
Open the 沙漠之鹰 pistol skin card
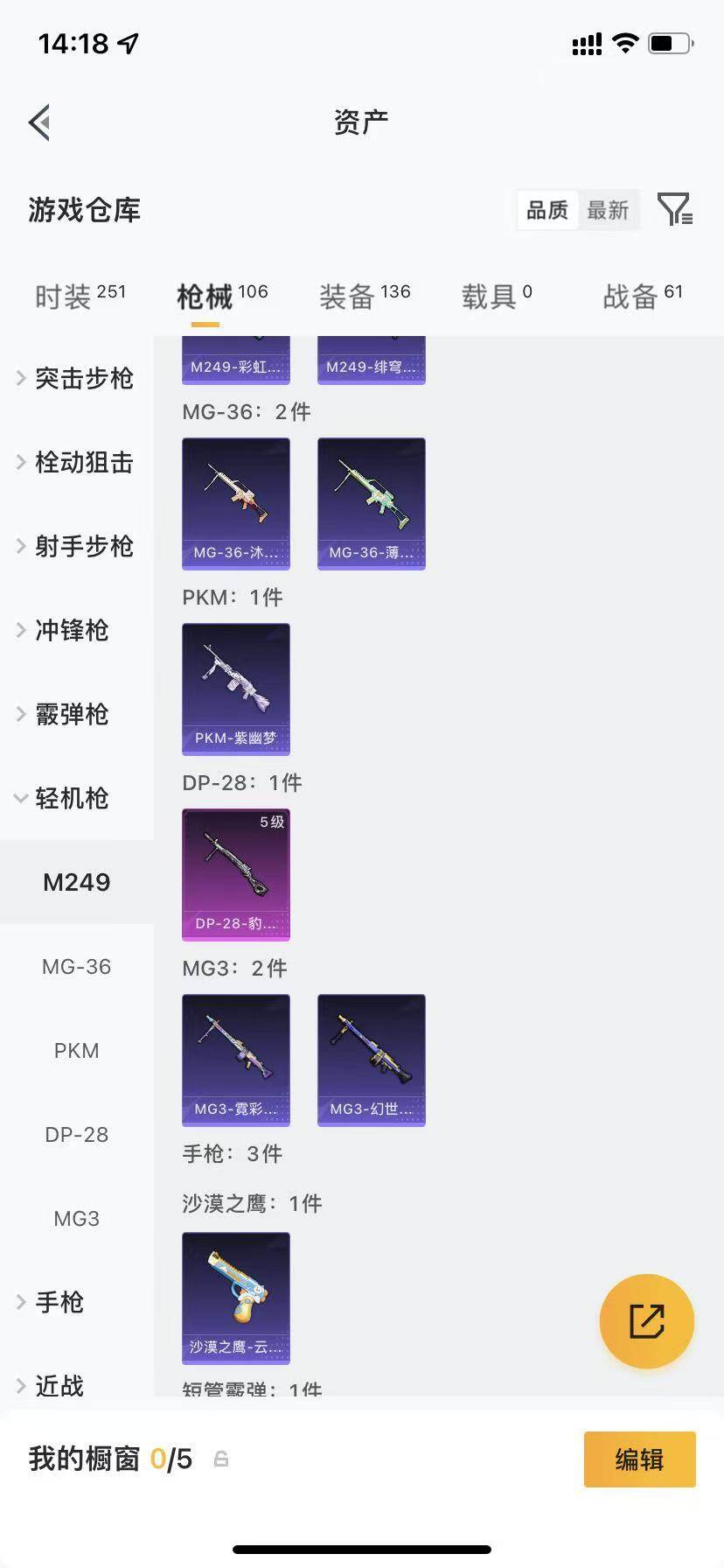(236, 1298)
